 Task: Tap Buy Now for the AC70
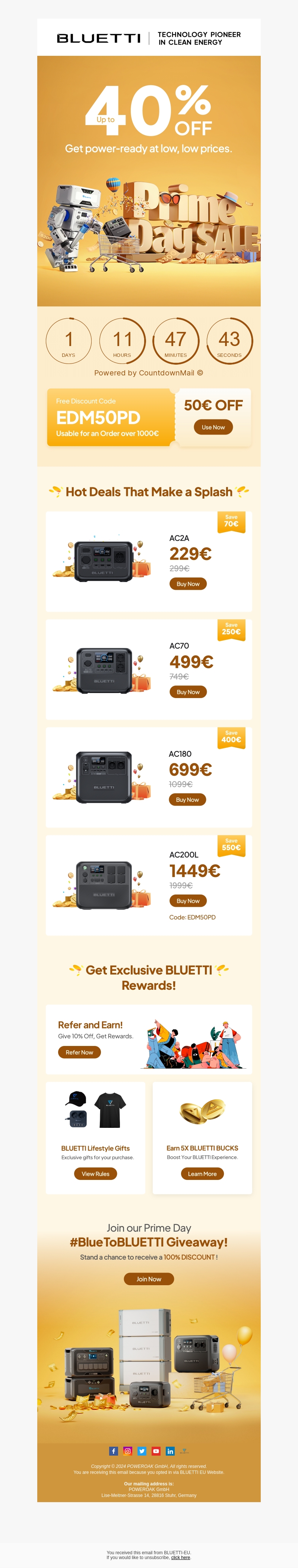pos(188,692)
